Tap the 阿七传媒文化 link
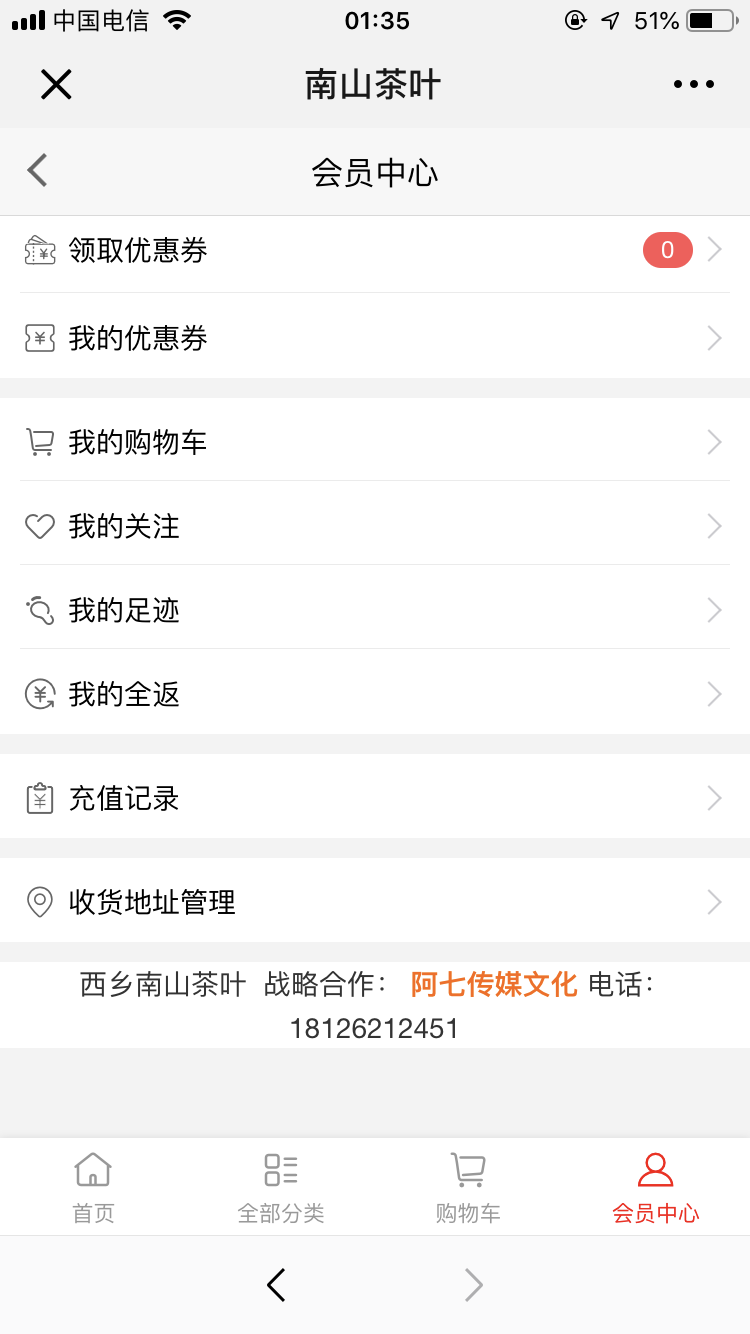The image size is (750, 1334). coord(494,985)
